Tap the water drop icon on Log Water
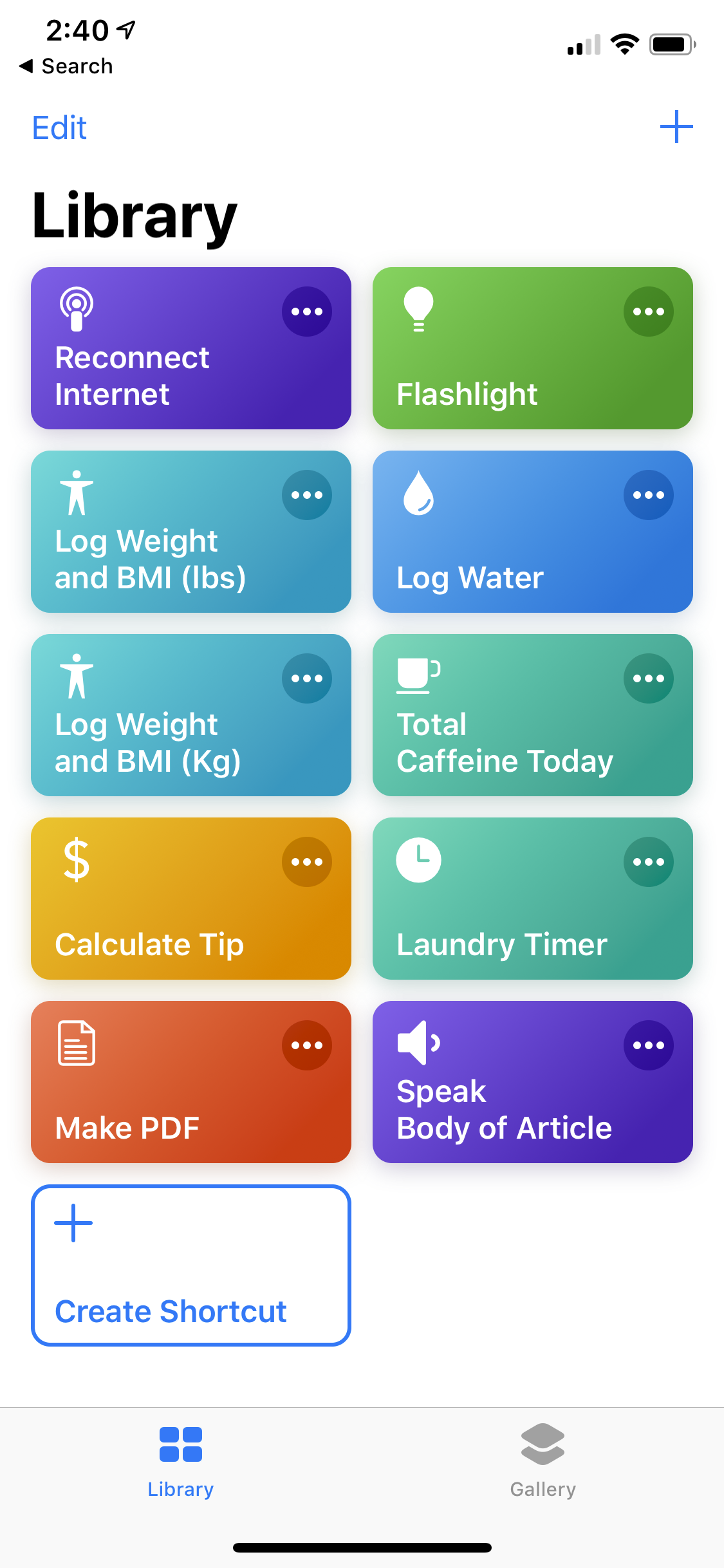Image resolution: width=724 pixels, height=1568 pixels. pos(419,495)
